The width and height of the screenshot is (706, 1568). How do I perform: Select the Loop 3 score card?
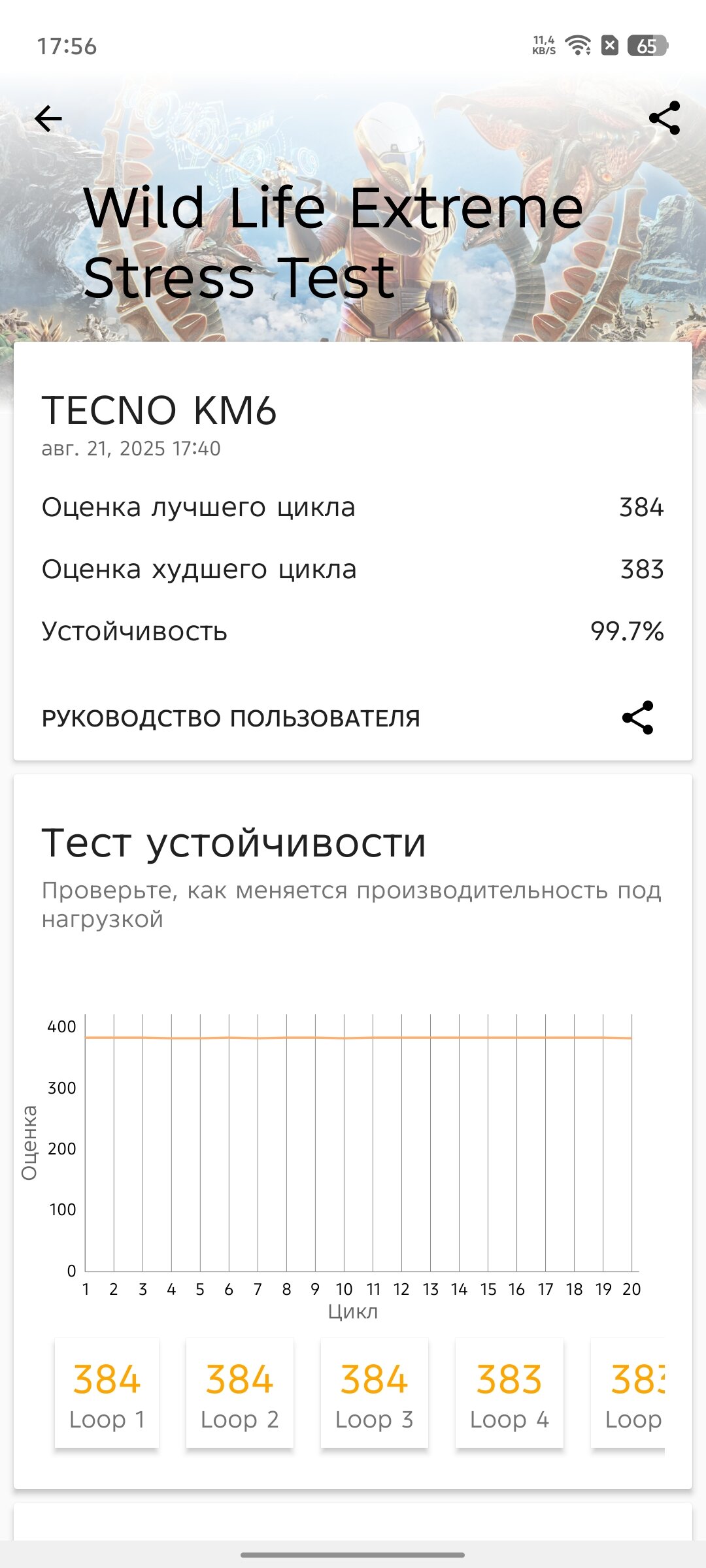click(375, 1393)
